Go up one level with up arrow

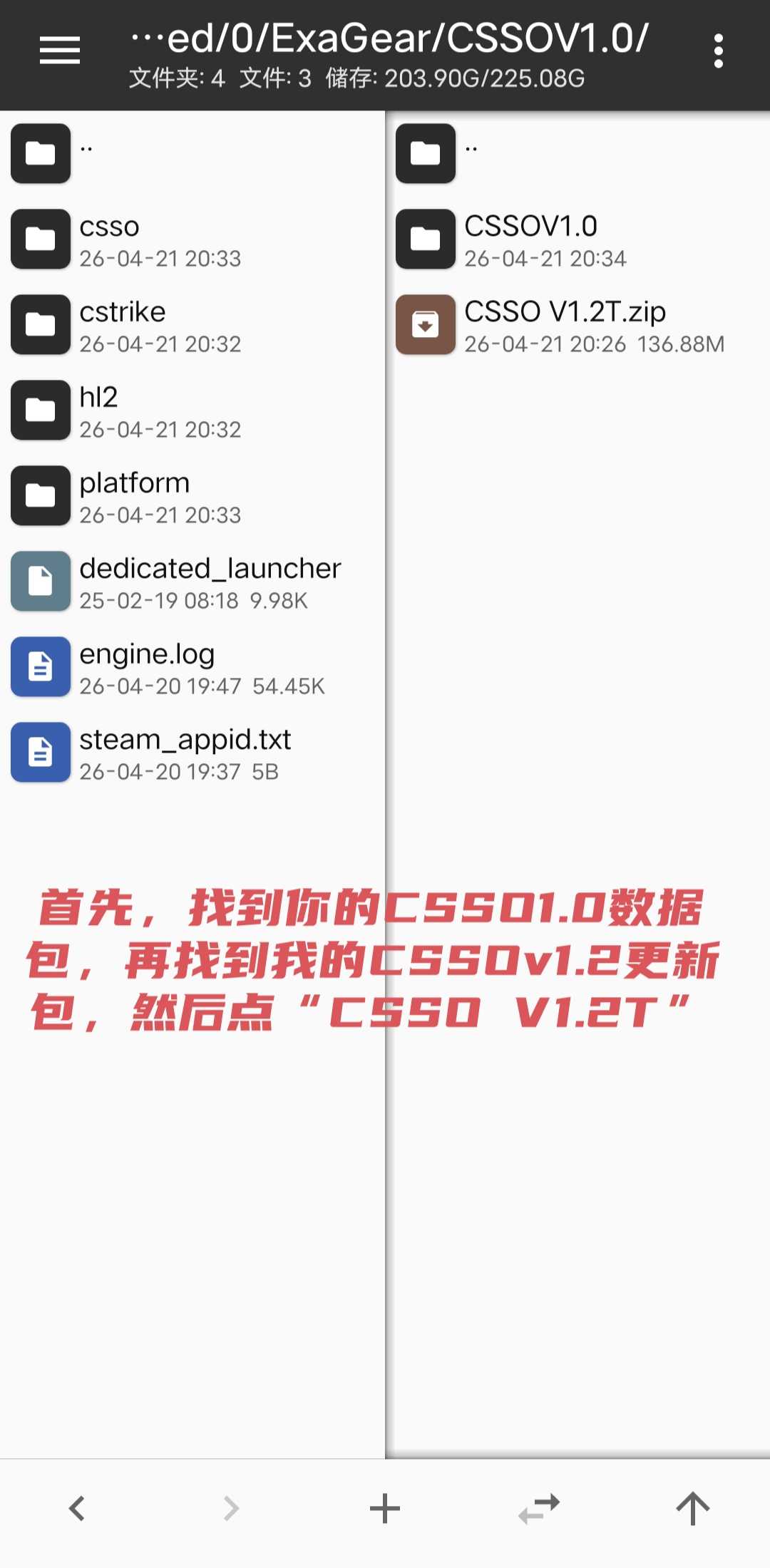point(692,1508)
